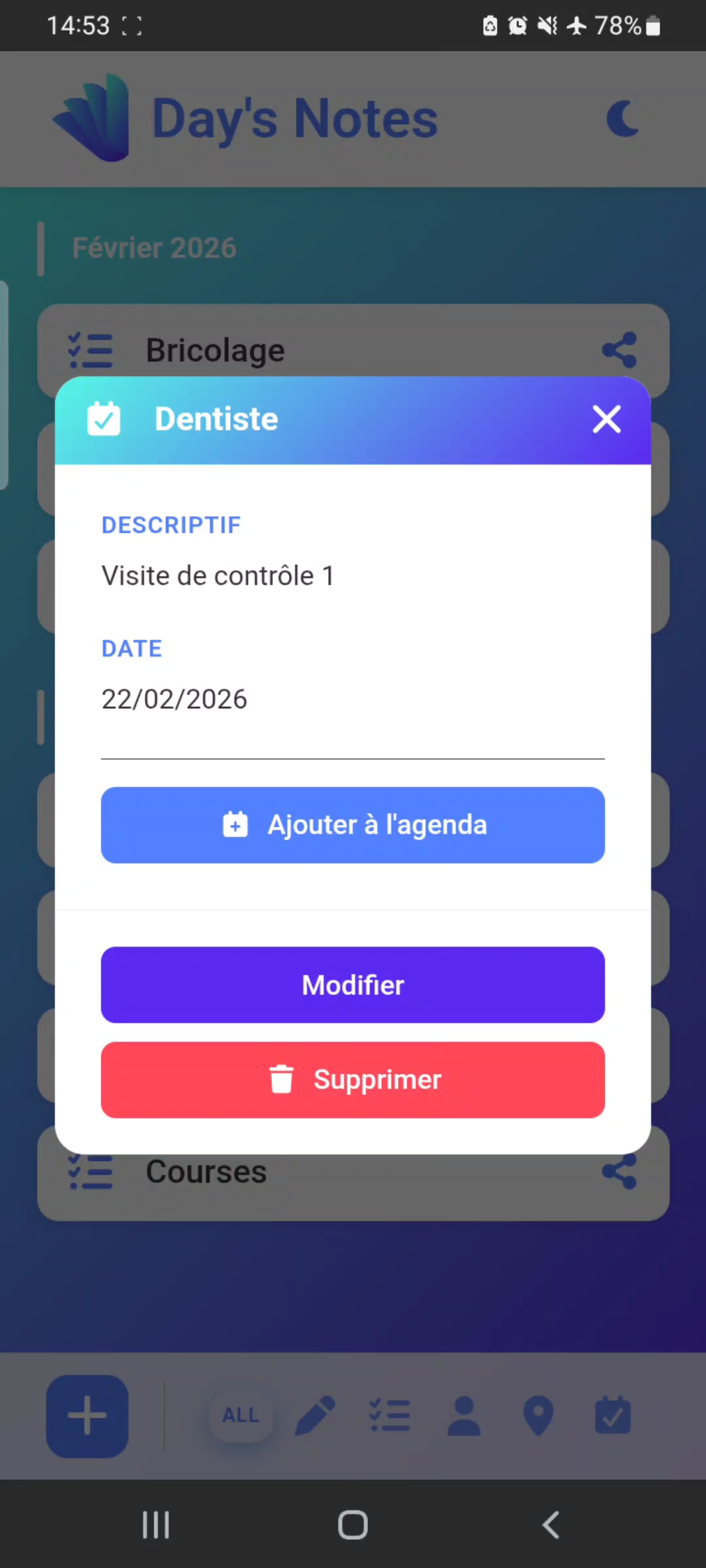
Task: Select the pencil filter in bottom toolbar
Action: 315,1415
